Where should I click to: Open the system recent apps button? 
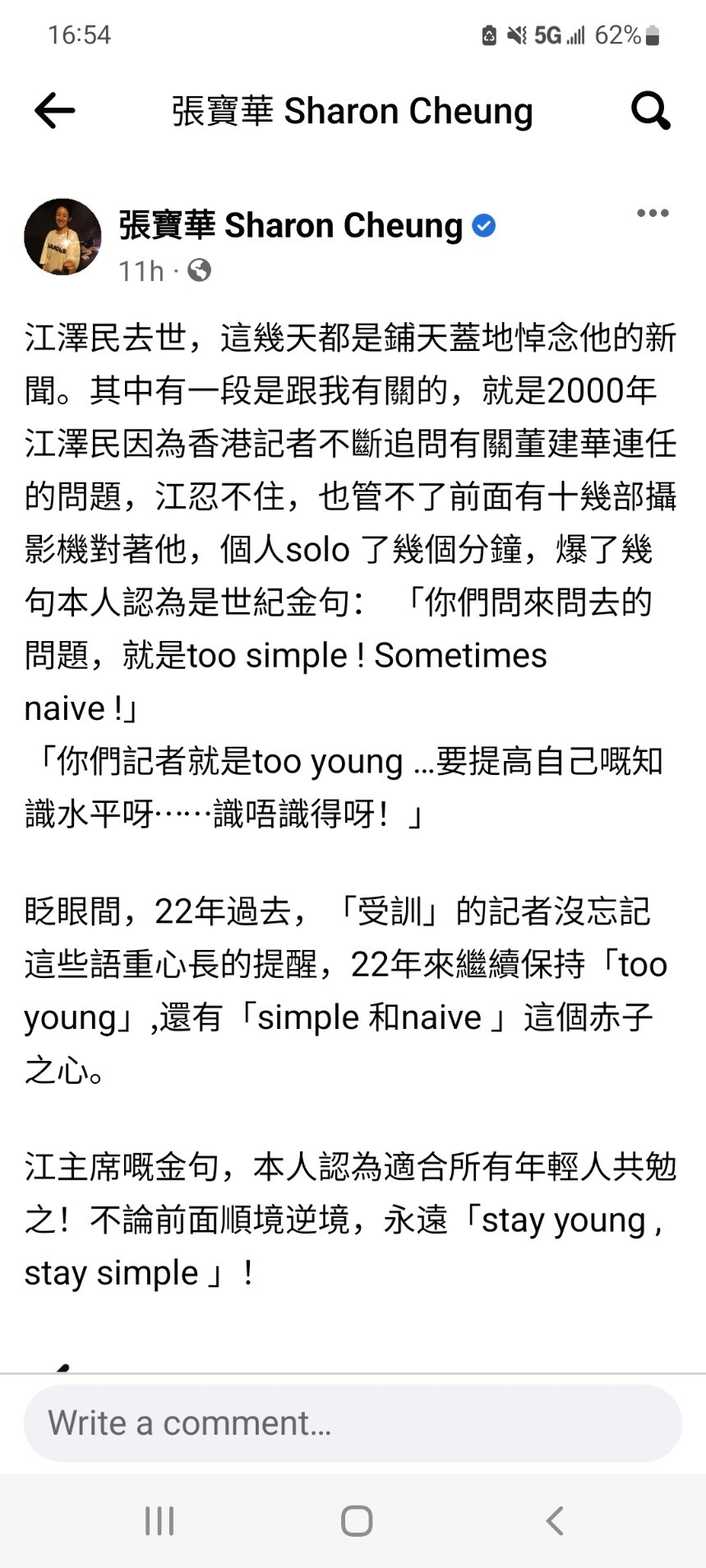pos(159,1520)
